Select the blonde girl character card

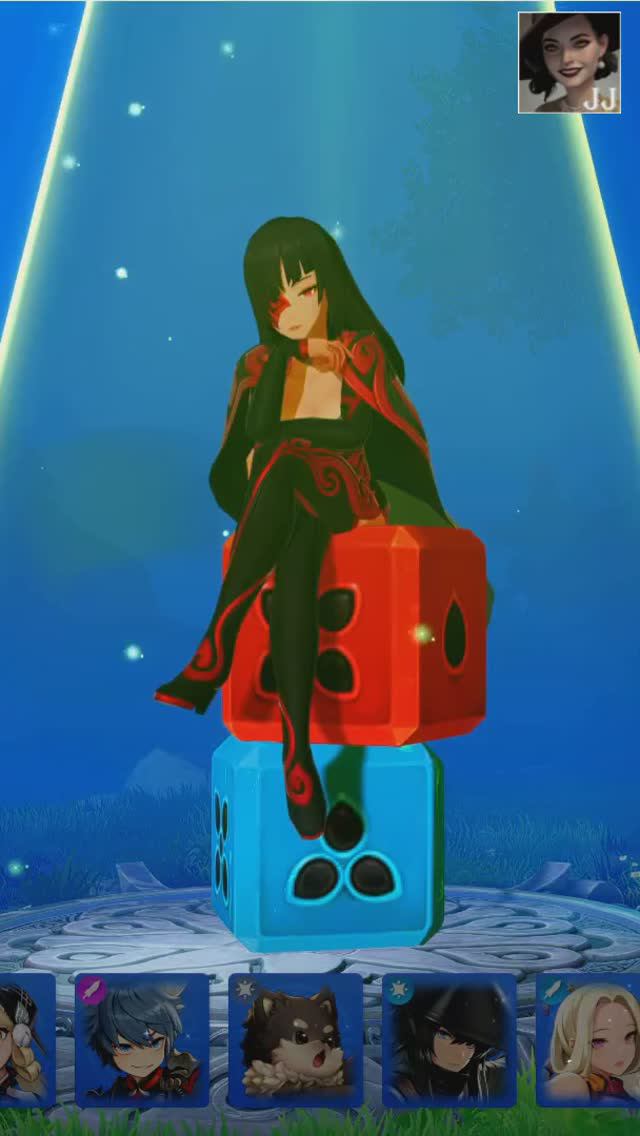[590, 1040]
